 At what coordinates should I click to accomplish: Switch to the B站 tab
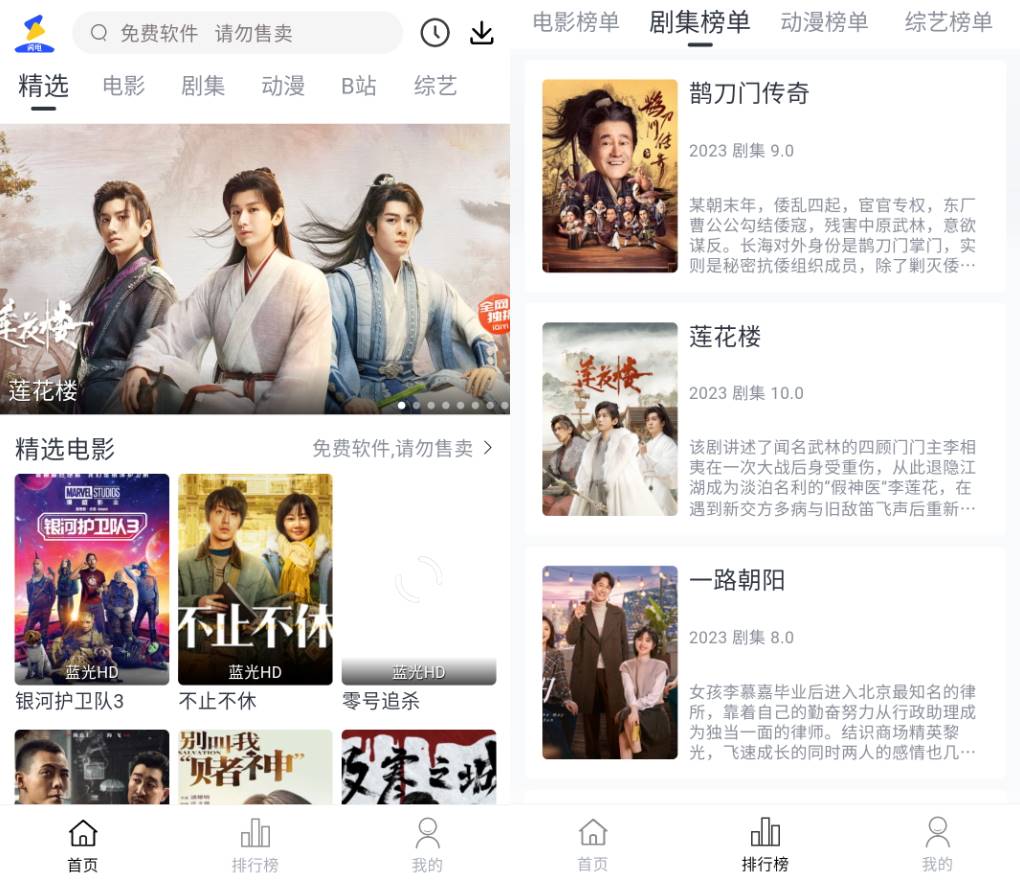[359, 86]
